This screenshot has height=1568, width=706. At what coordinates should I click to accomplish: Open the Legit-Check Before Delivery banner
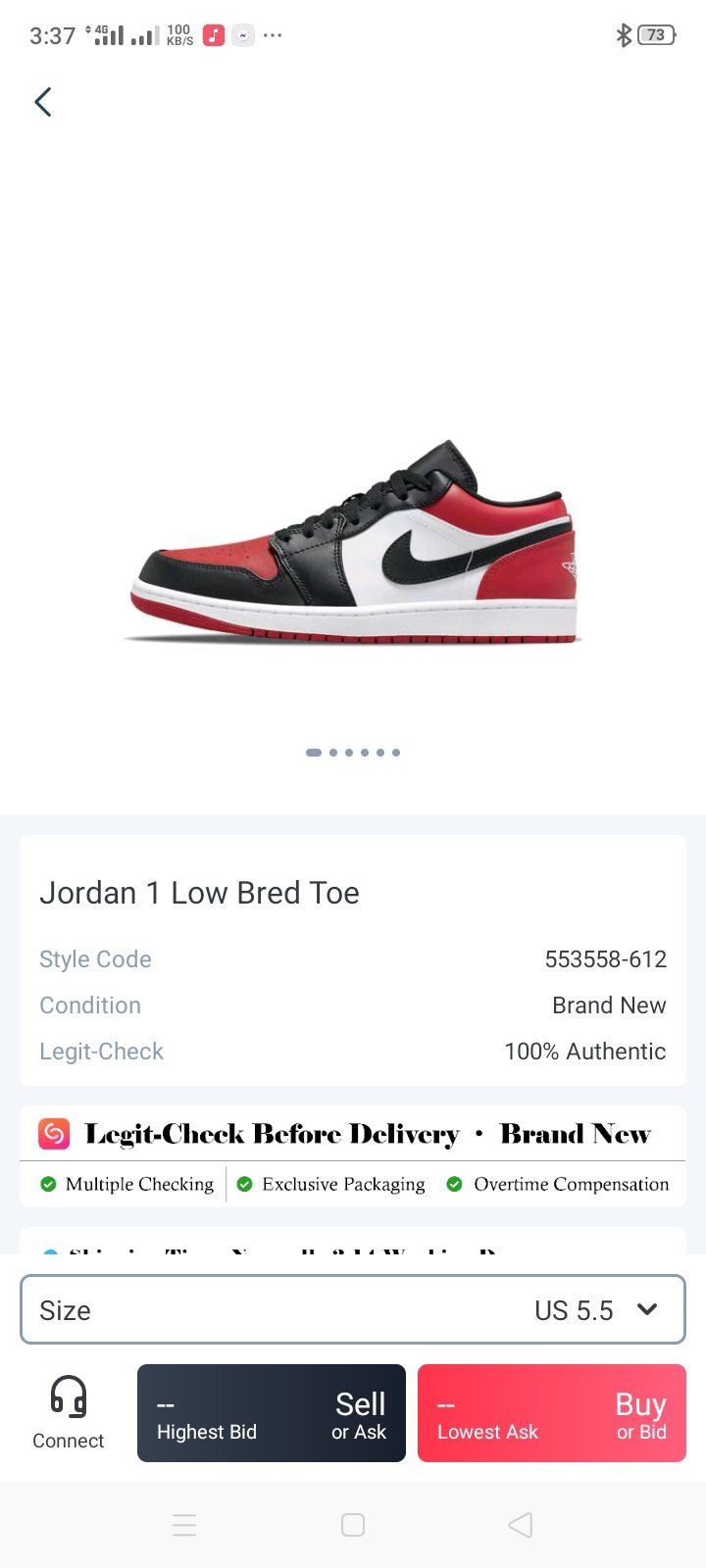click(353, 1134)
